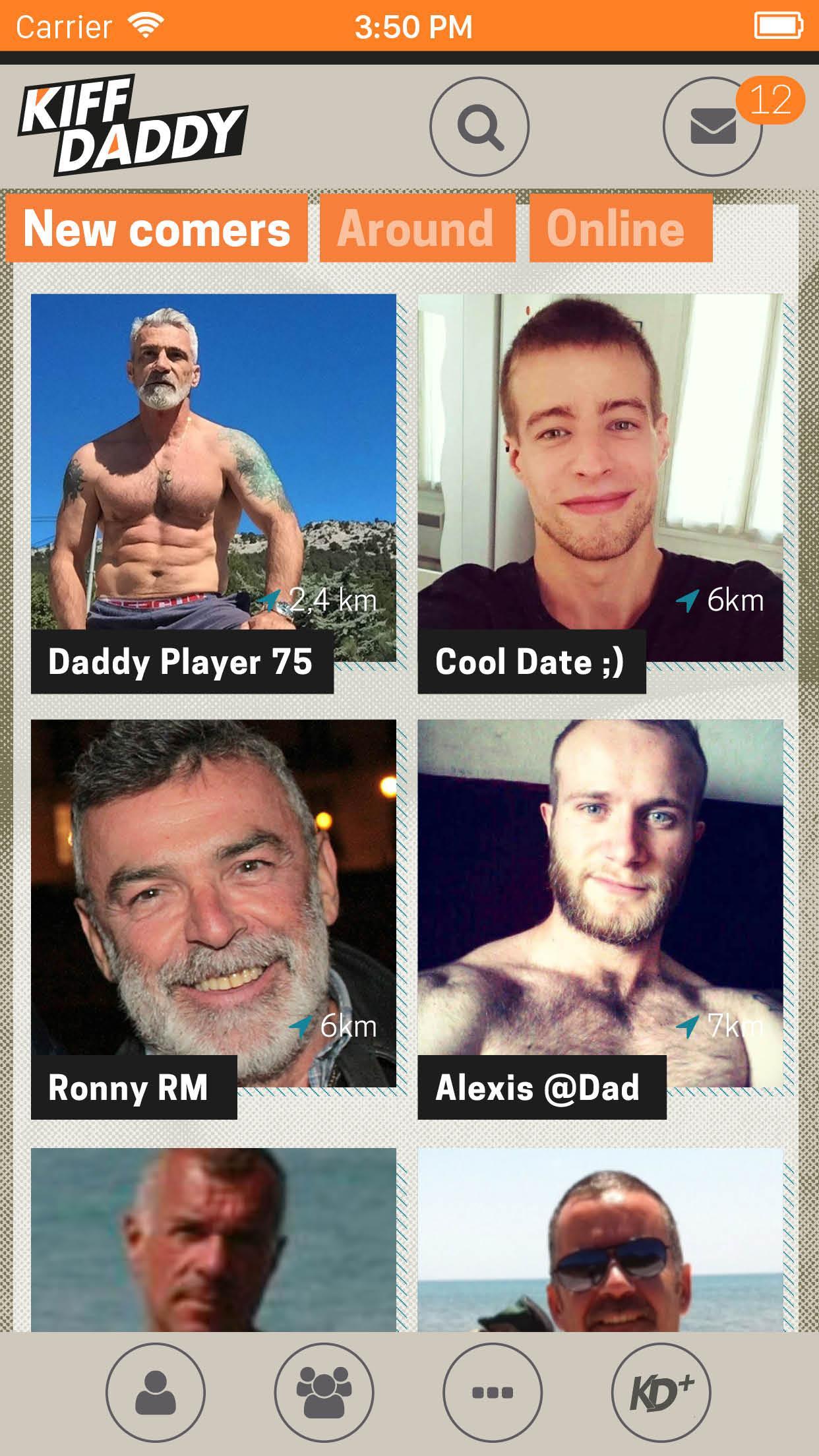The width and height of the screenshot is (819, 1456).
Task: Open the KD+ premium section
Action: click(661, 1392)
